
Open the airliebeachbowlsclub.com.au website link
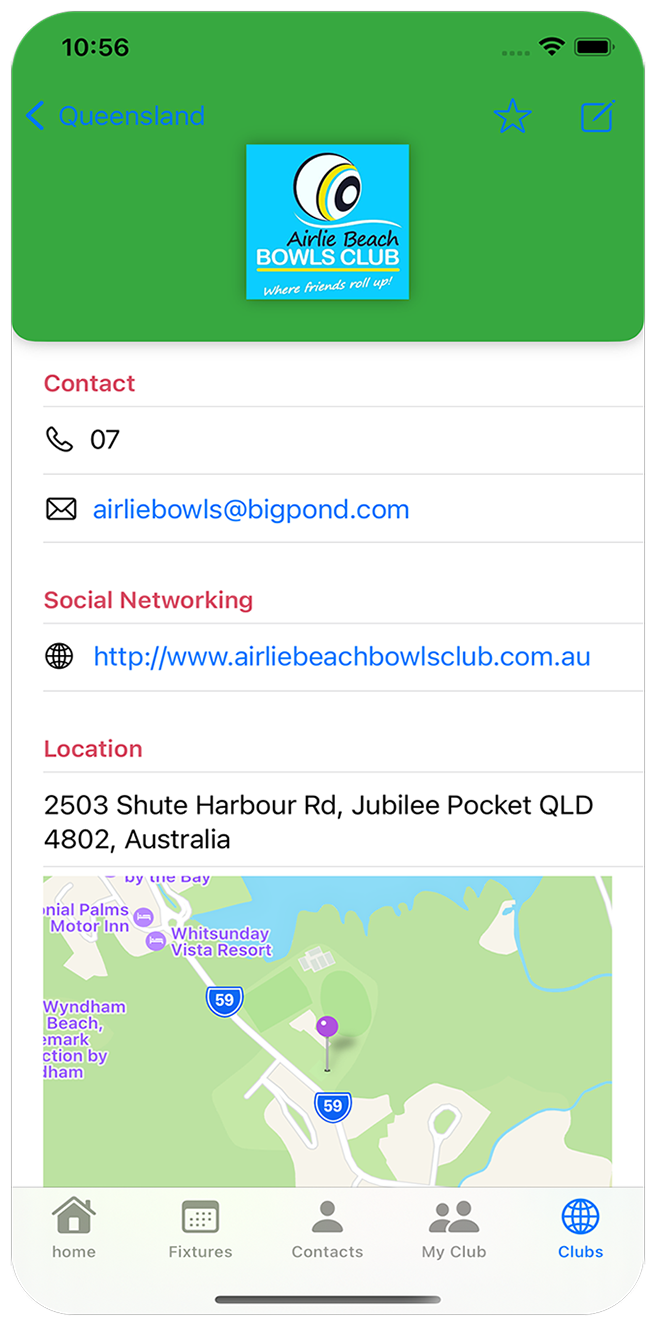[342, 657]
